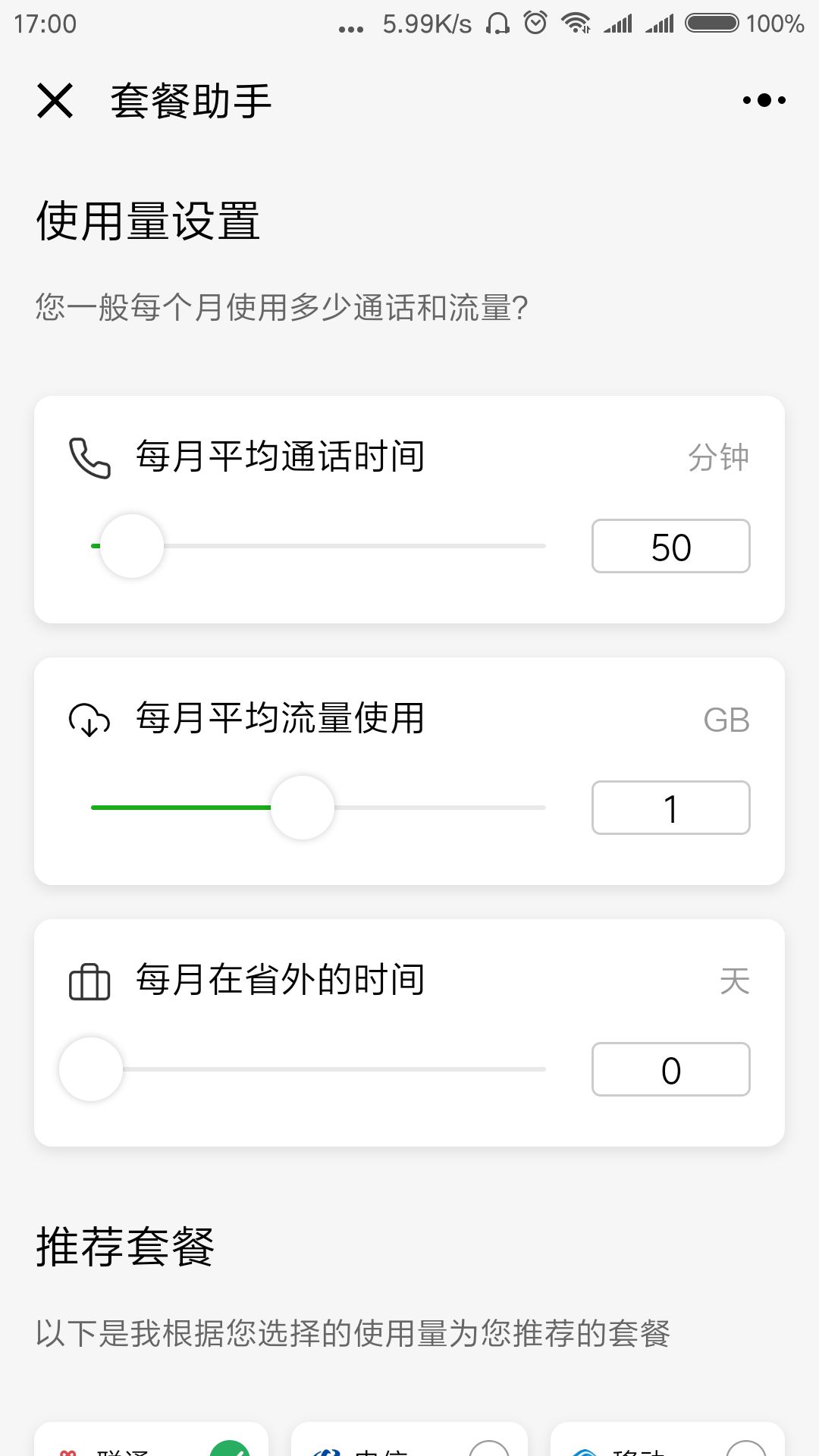Click the input field showing 0 days
This screenshot has height=1456, width=819.
670,1069
